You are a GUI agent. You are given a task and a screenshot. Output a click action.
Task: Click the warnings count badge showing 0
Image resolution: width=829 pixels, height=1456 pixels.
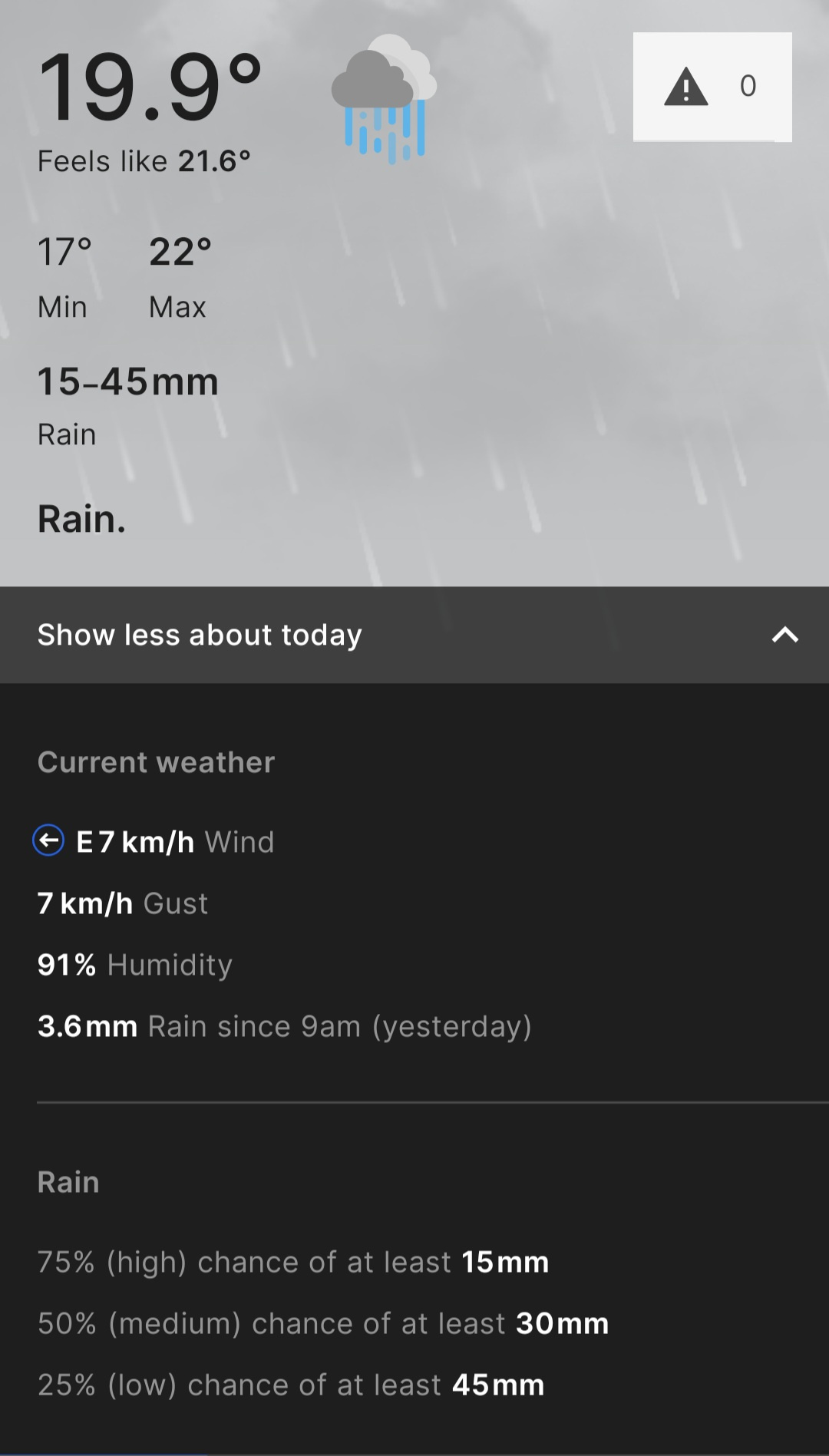(x=745, y=87)
